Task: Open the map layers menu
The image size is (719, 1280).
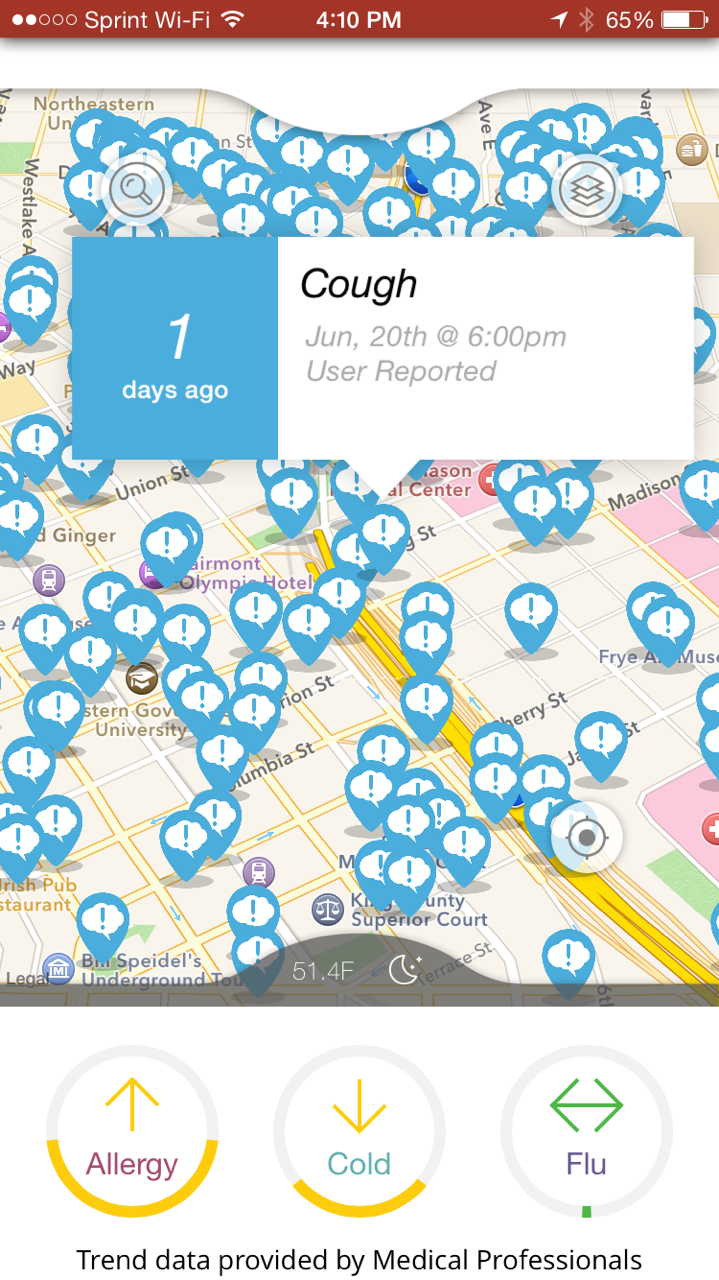Action: 587,188
